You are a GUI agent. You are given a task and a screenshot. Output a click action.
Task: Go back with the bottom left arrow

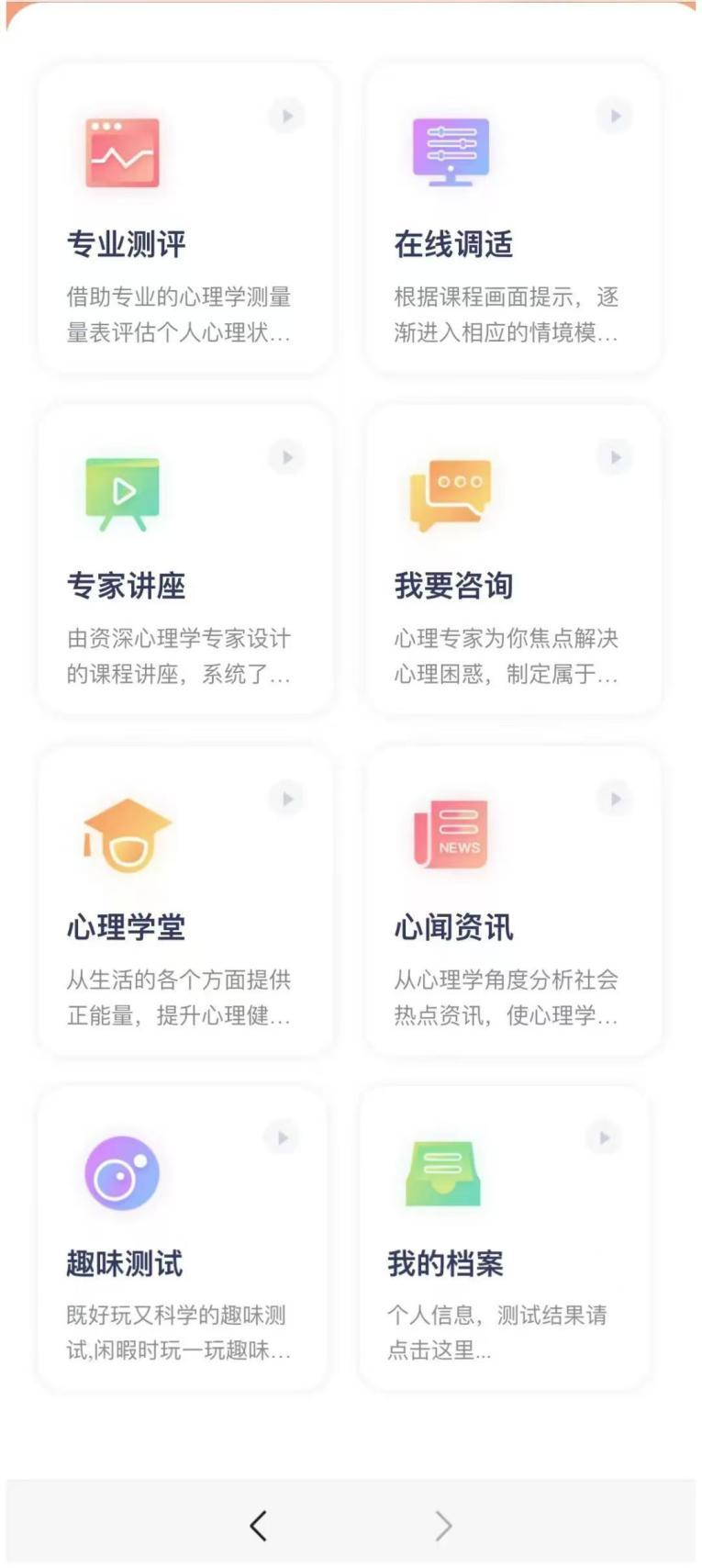258,1526
